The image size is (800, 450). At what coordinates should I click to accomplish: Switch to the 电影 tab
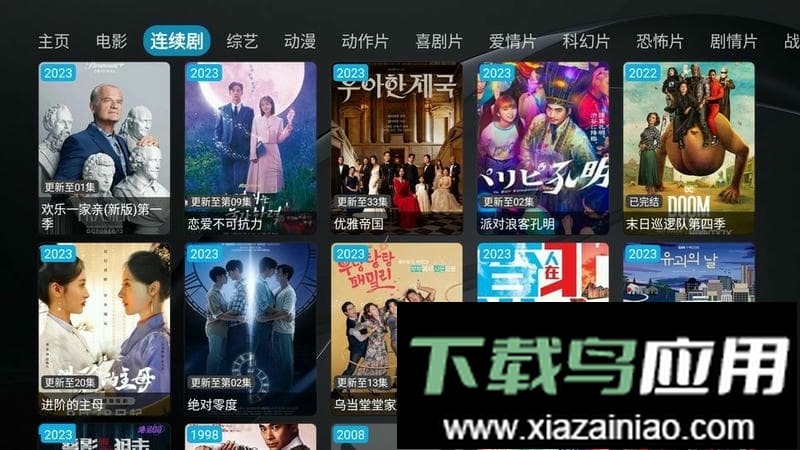[x=111, y=41]
